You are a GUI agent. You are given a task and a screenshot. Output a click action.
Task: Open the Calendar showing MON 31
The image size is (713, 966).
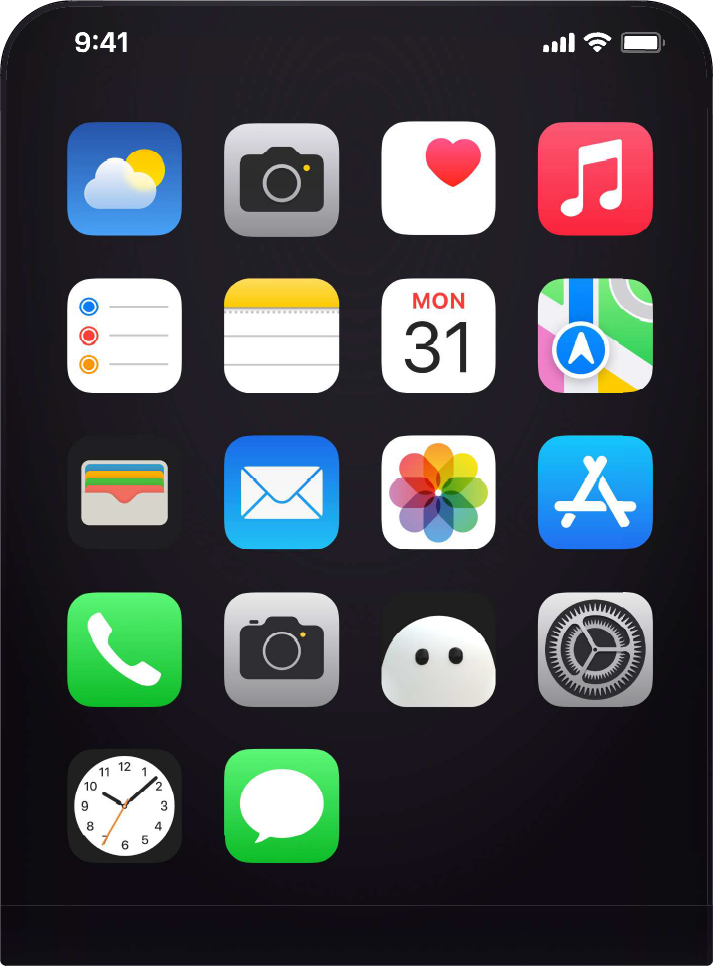coord(438,336)
